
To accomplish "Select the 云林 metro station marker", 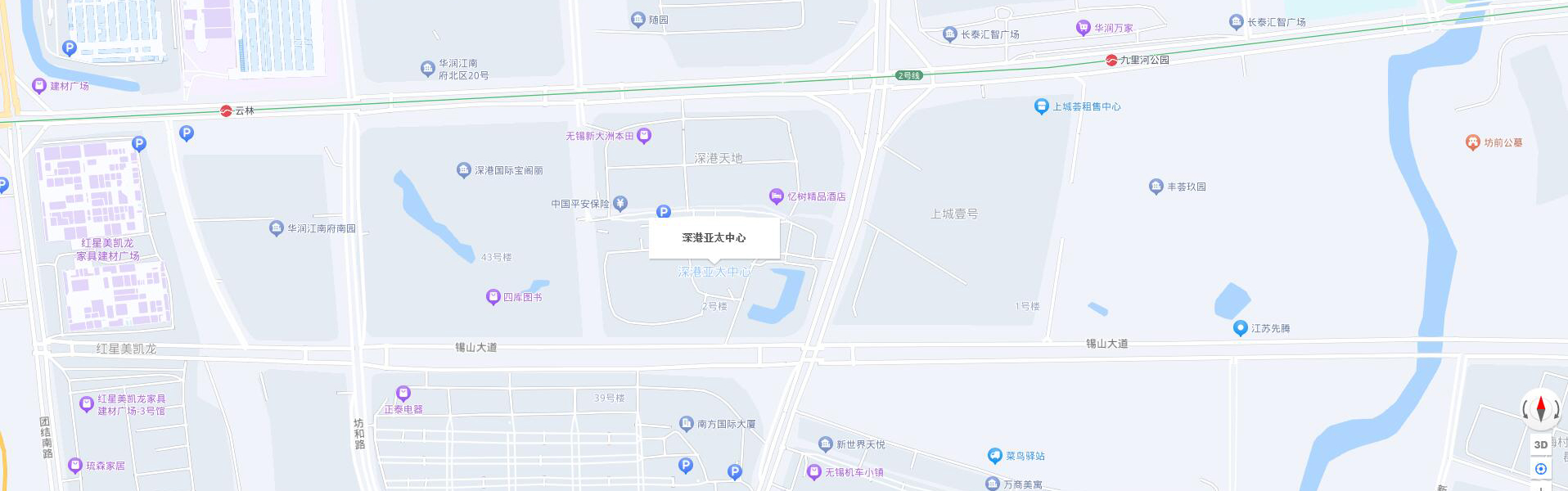I will pyautogui.click(x=226, y=110).
